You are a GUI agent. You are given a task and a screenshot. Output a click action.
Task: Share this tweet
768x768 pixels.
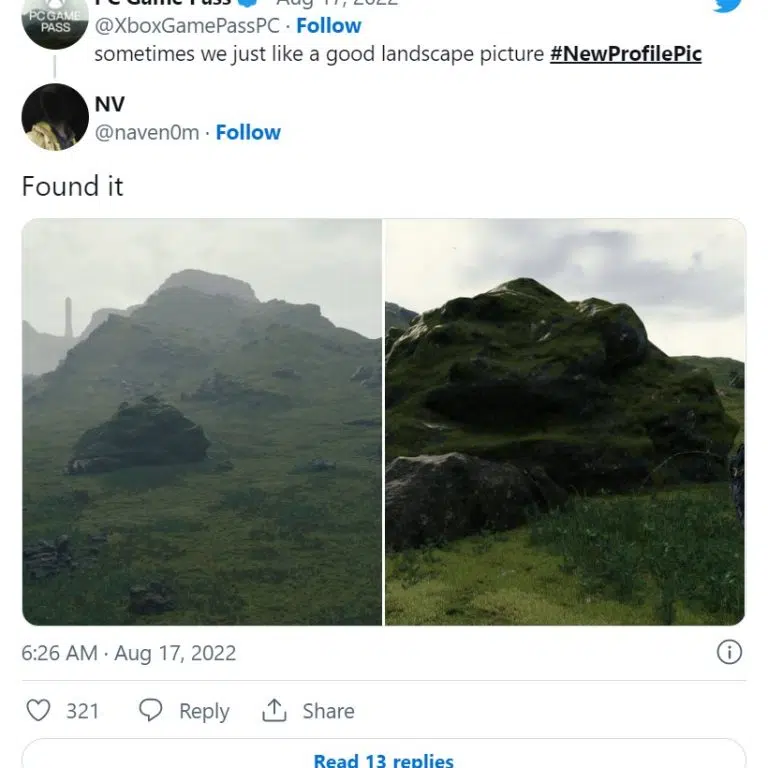[308, 710]
